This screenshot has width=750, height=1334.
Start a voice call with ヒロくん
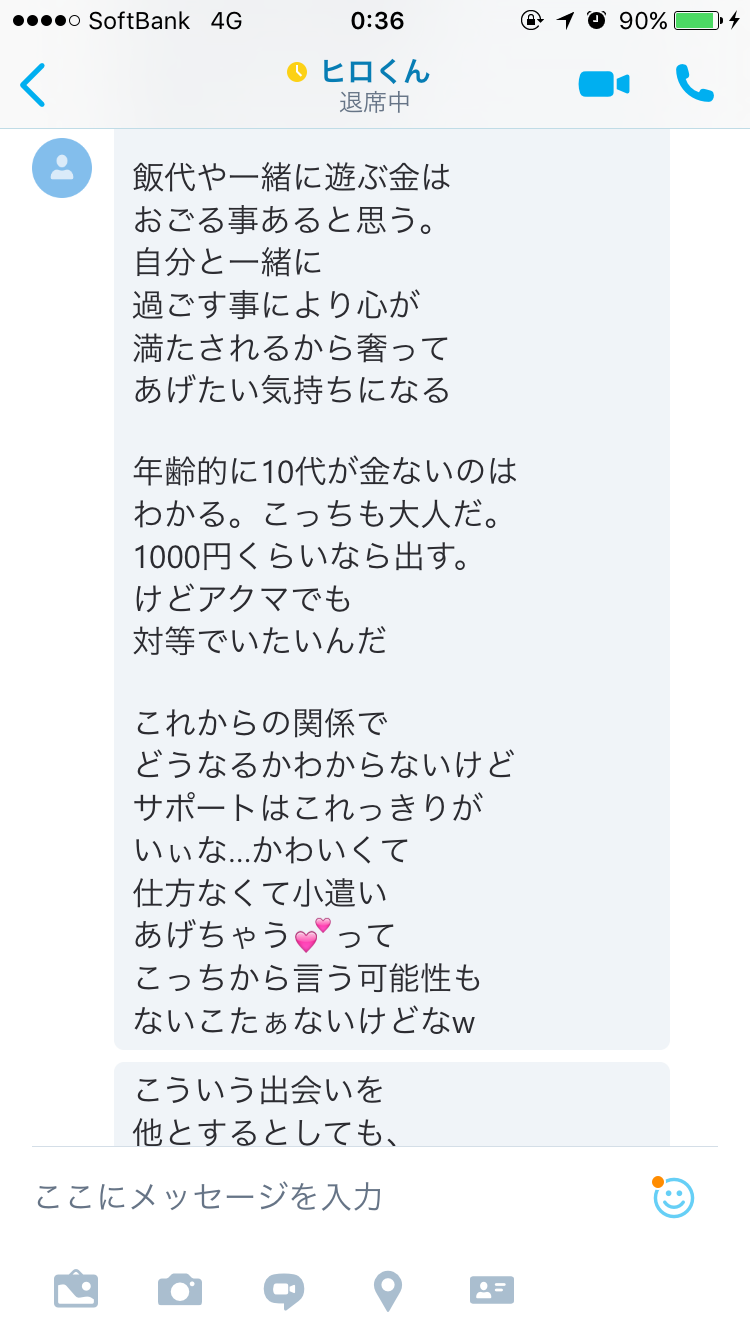pyautogui.click(x=694, y=84)
